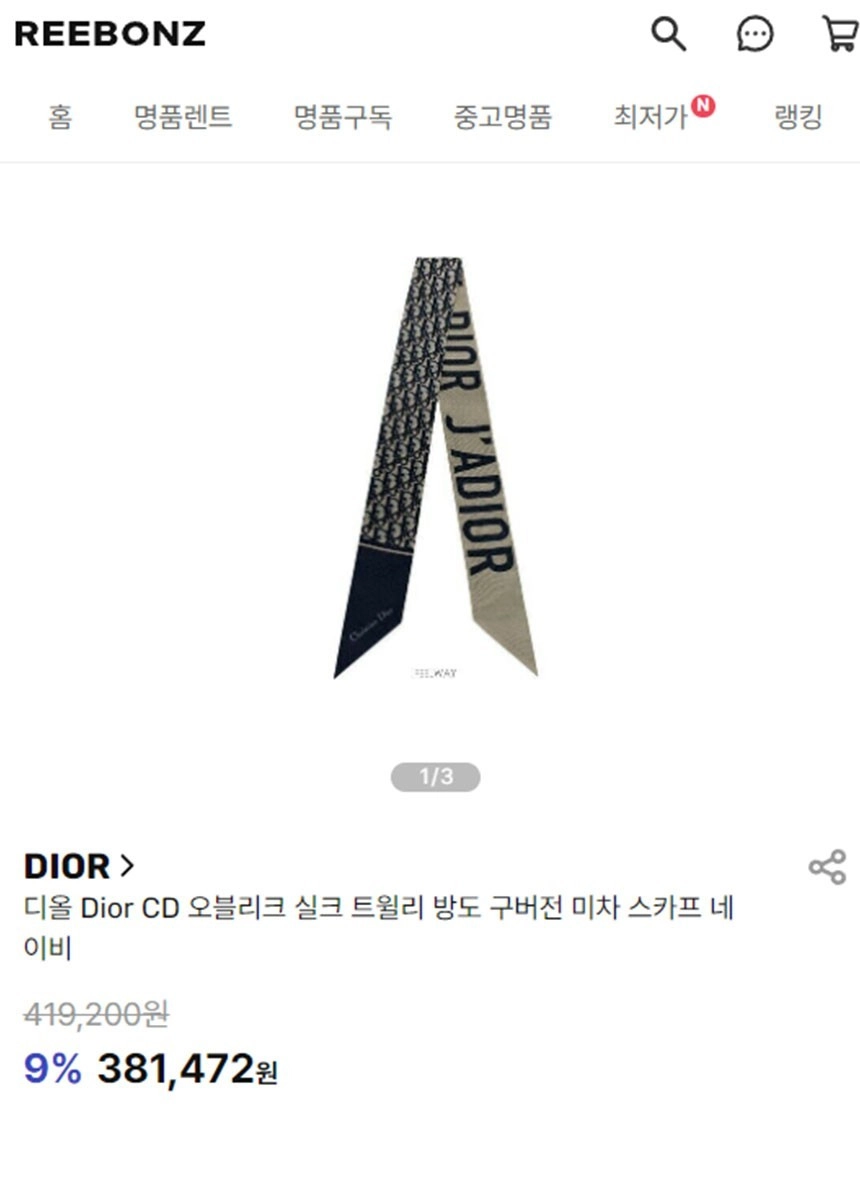Switch to the 랭킹 tab
The width and height of the screenshot is (860, 1195).
coord(798,117)
